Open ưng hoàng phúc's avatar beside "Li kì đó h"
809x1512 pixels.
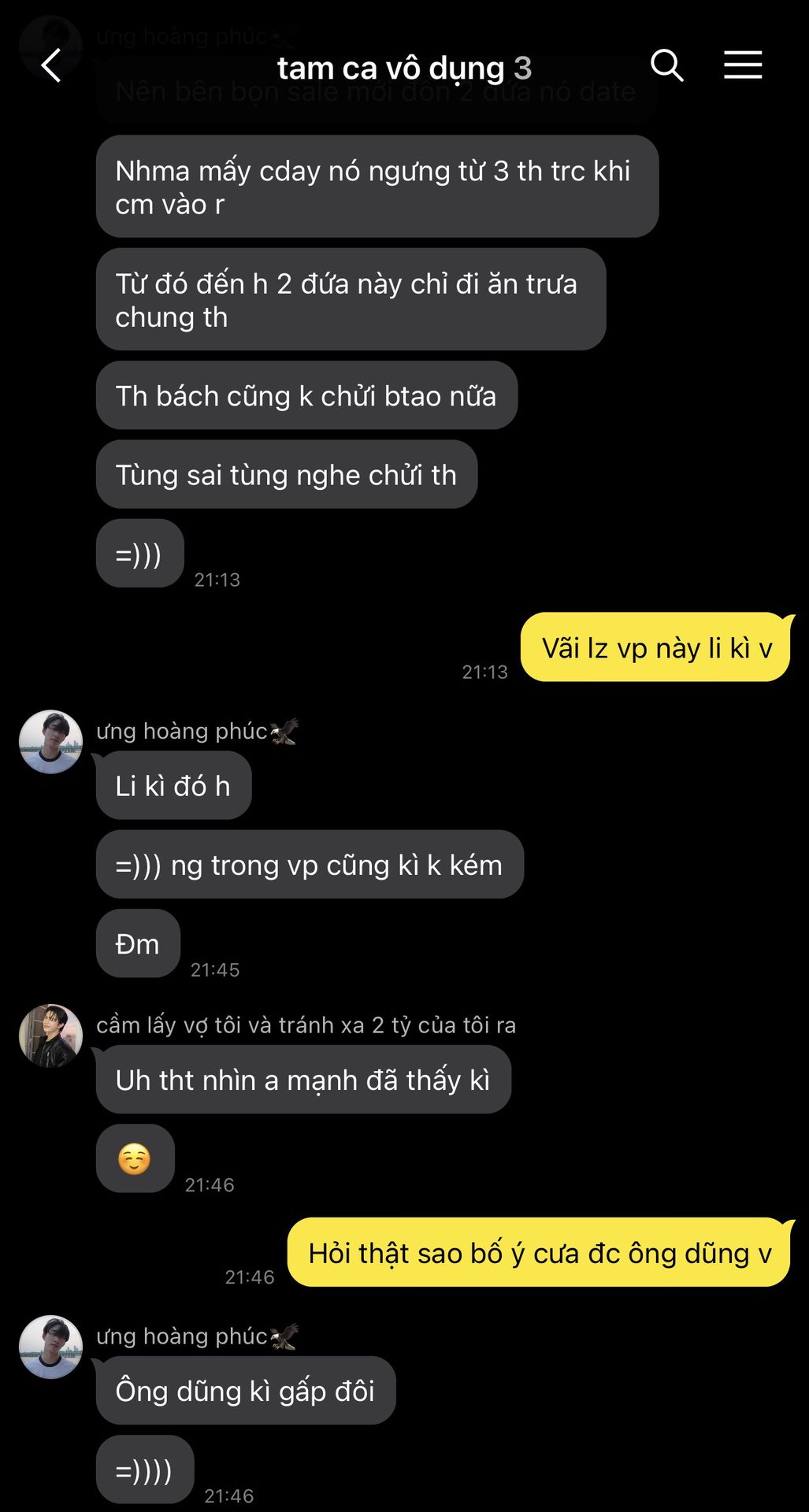click(50, 742)
